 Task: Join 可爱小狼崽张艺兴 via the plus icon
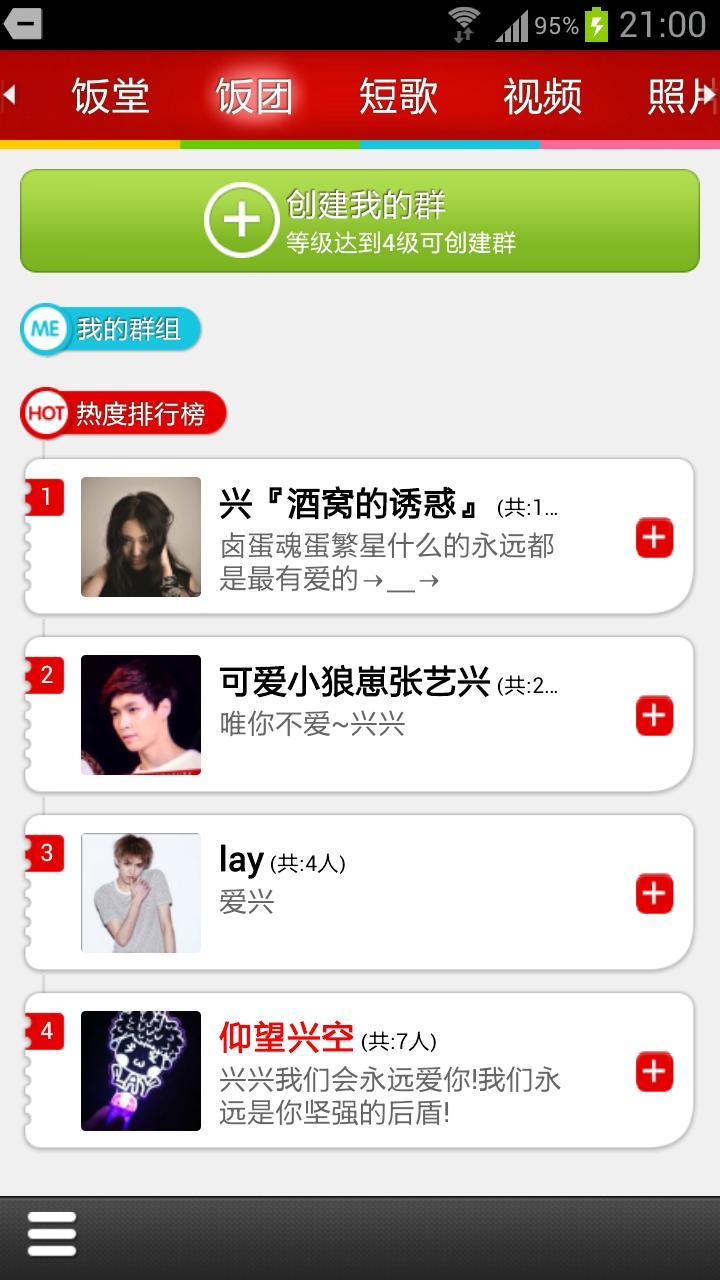(x=655, y=716)
